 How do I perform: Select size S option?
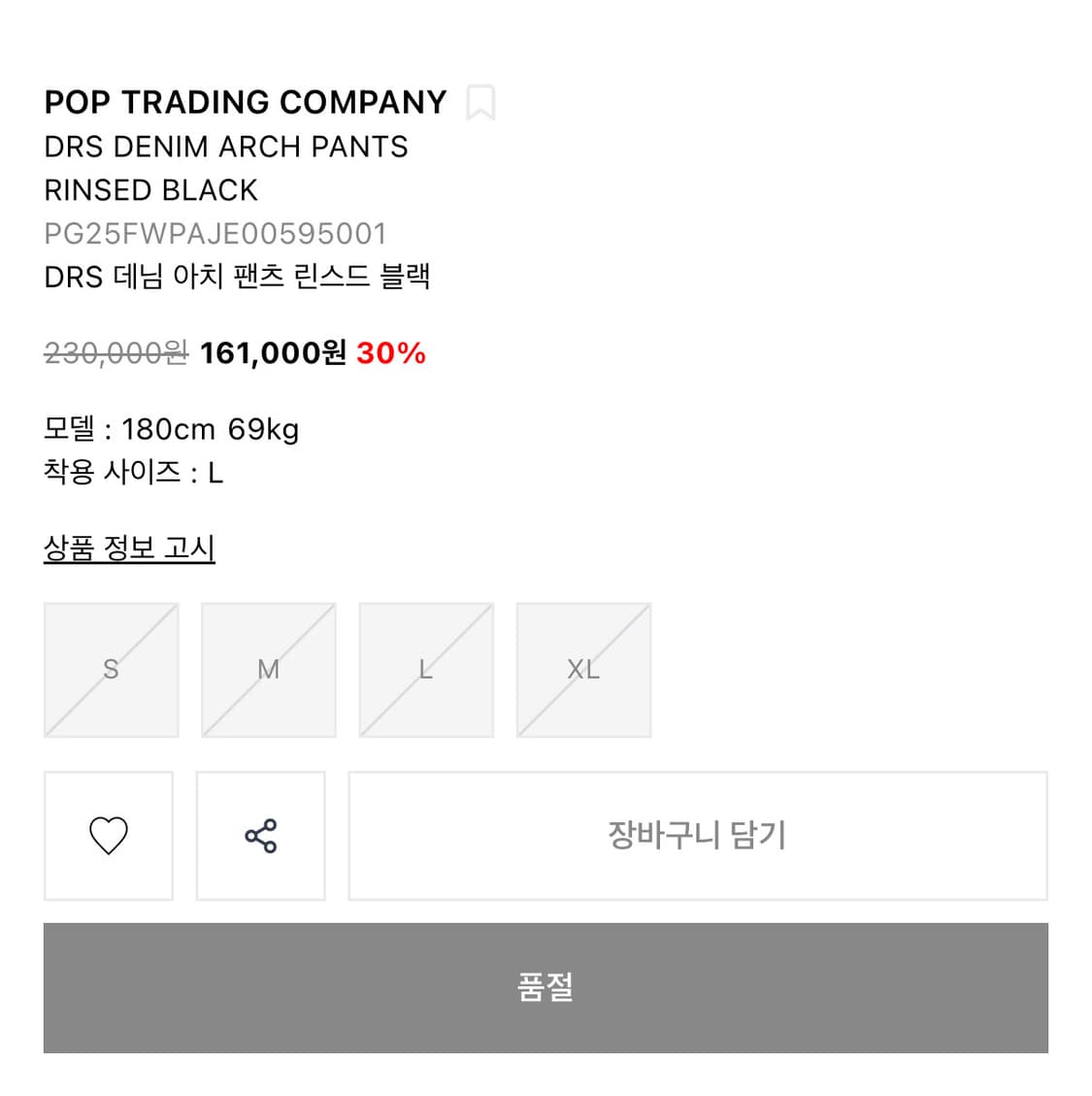pos(111,670)
